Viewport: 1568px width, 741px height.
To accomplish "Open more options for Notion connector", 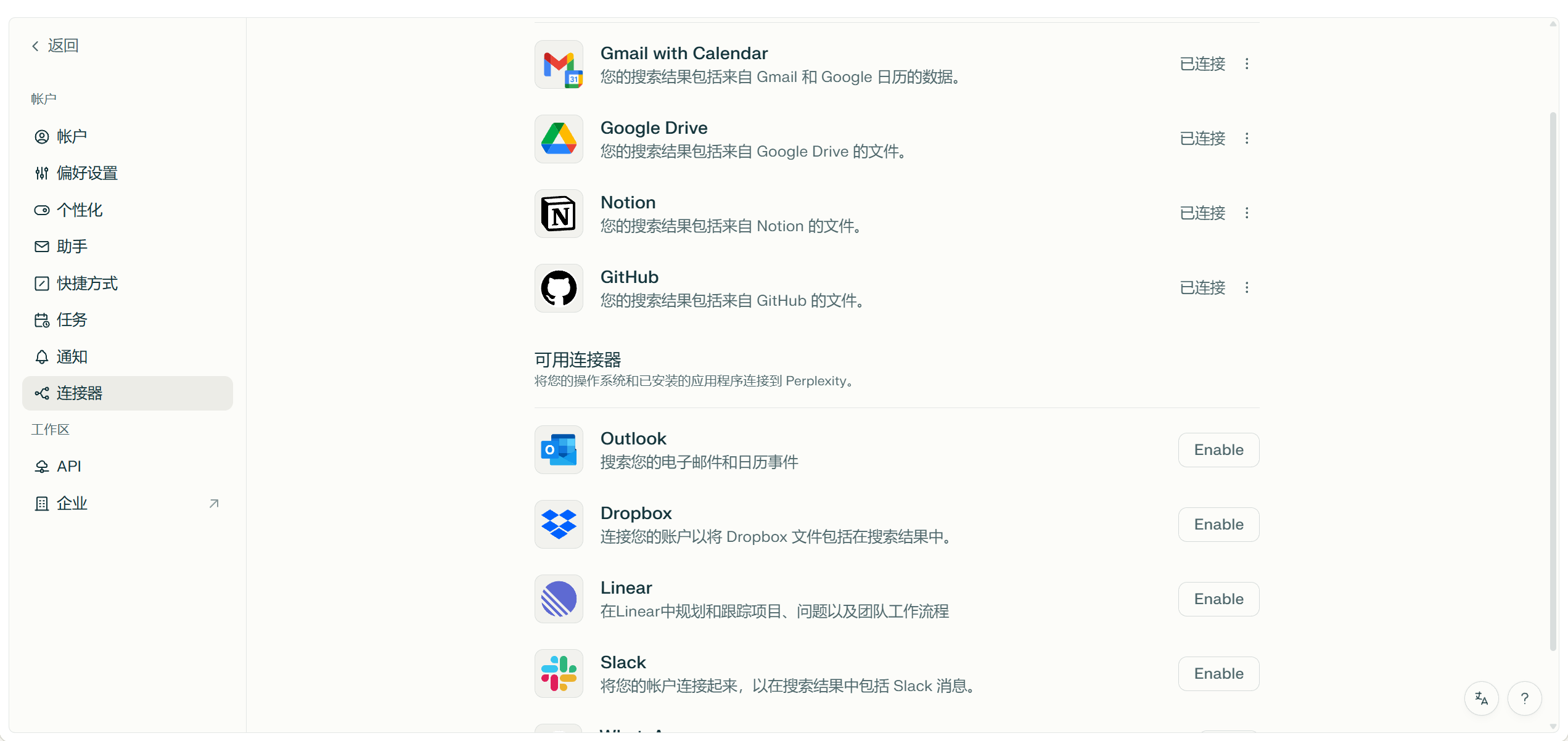I will pos(1247,213).
